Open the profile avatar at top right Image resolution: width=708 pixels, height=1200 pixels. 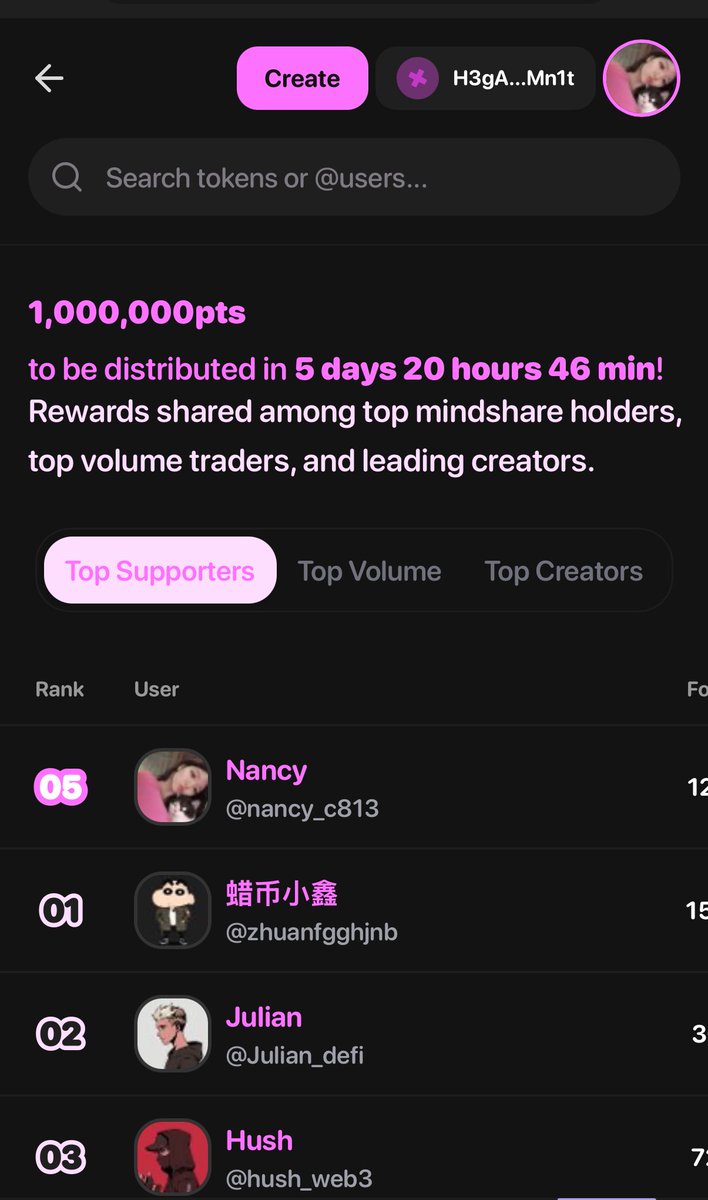pyautogui.click(x=642, y=78)
